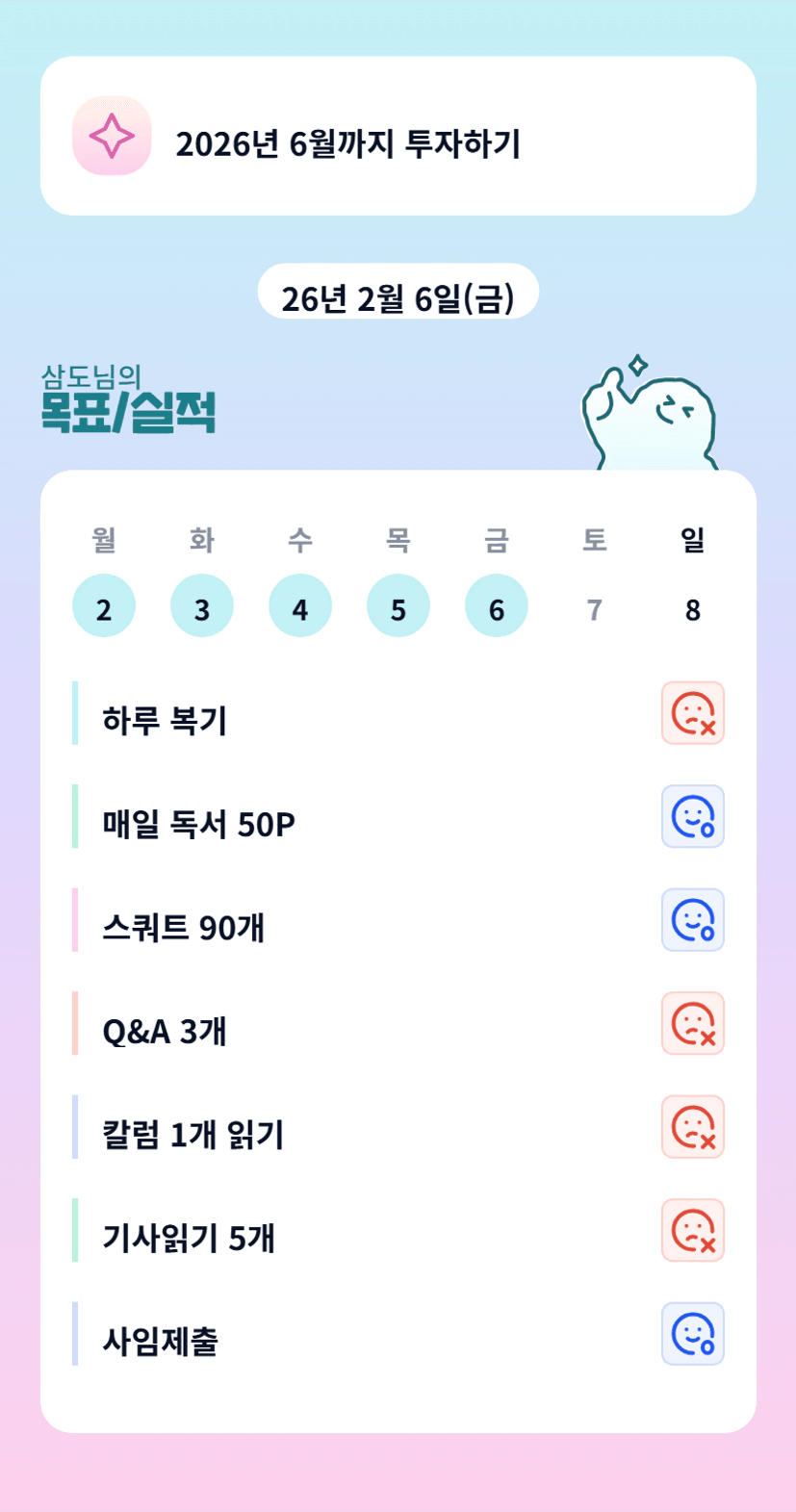The image size is (796, 1512).
Task: Toggle the status face for 하루 복기
Action: tap(693, 713)
